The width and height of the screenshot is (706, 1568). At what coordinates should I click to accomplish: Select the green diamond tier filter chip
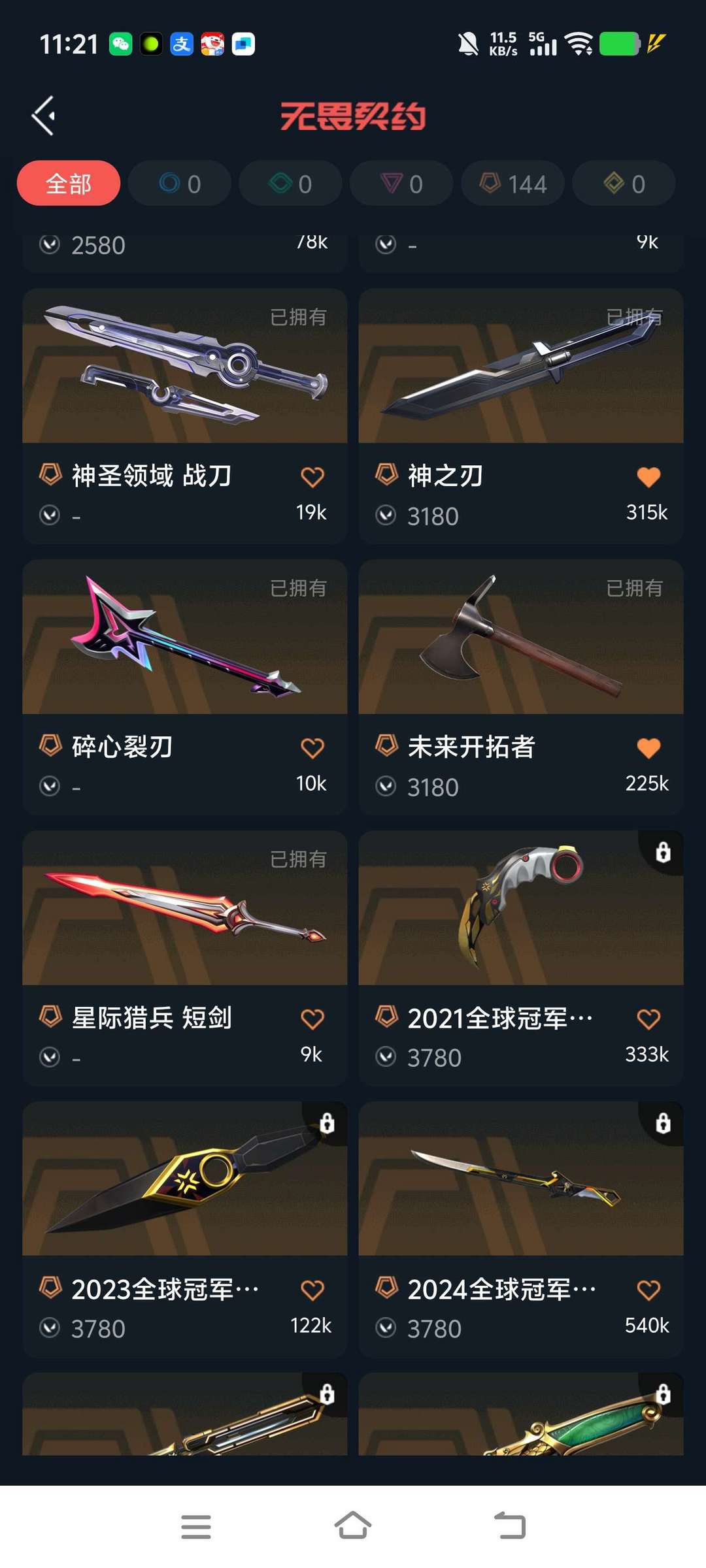[291, 184]
